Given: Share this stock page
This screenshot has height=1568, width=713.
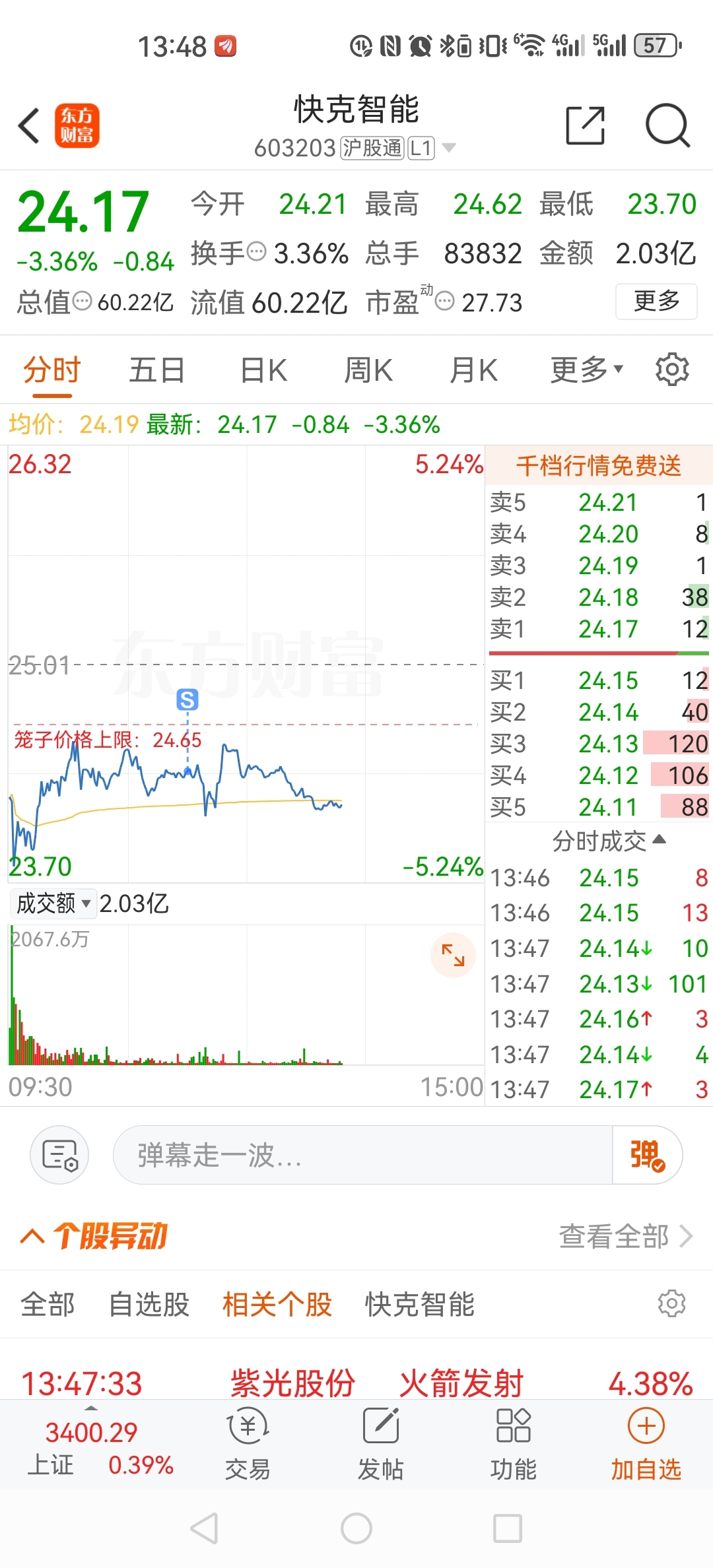Looking at the screenshot, I should (586, 125).
